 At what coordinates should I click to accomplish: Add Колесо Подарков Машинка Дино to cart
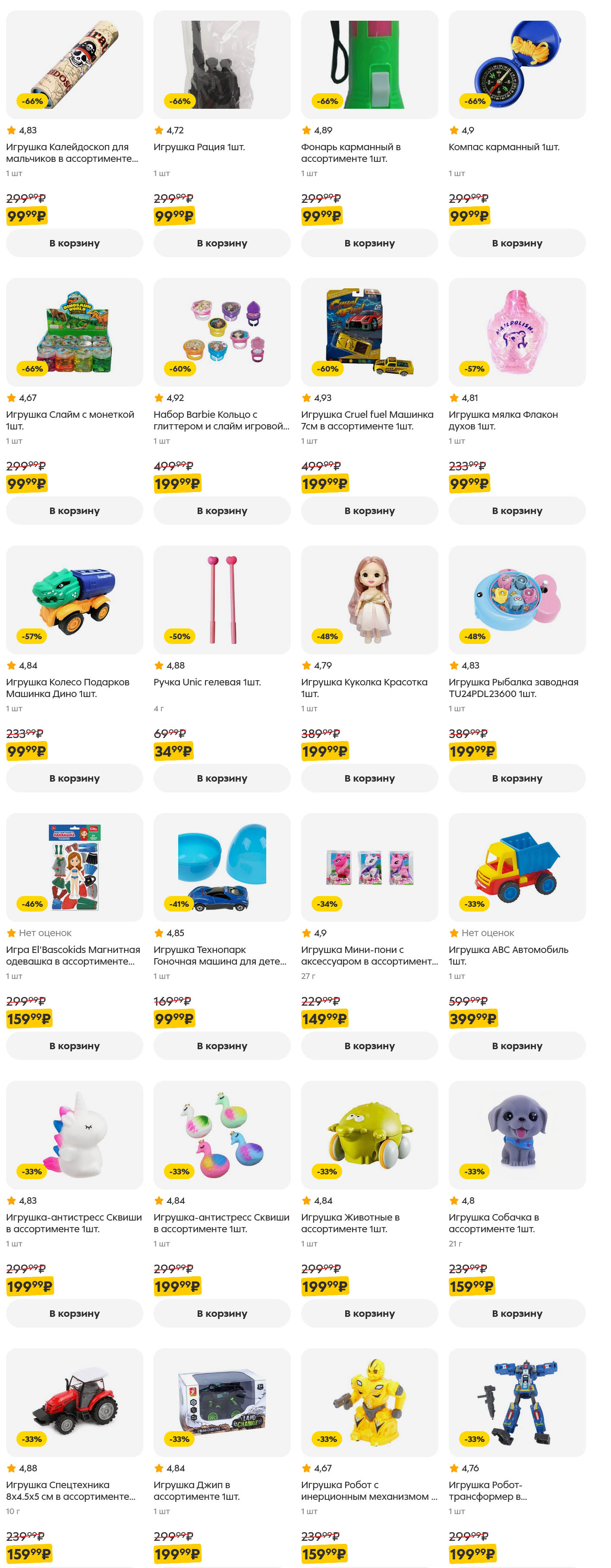click(74, 778)
